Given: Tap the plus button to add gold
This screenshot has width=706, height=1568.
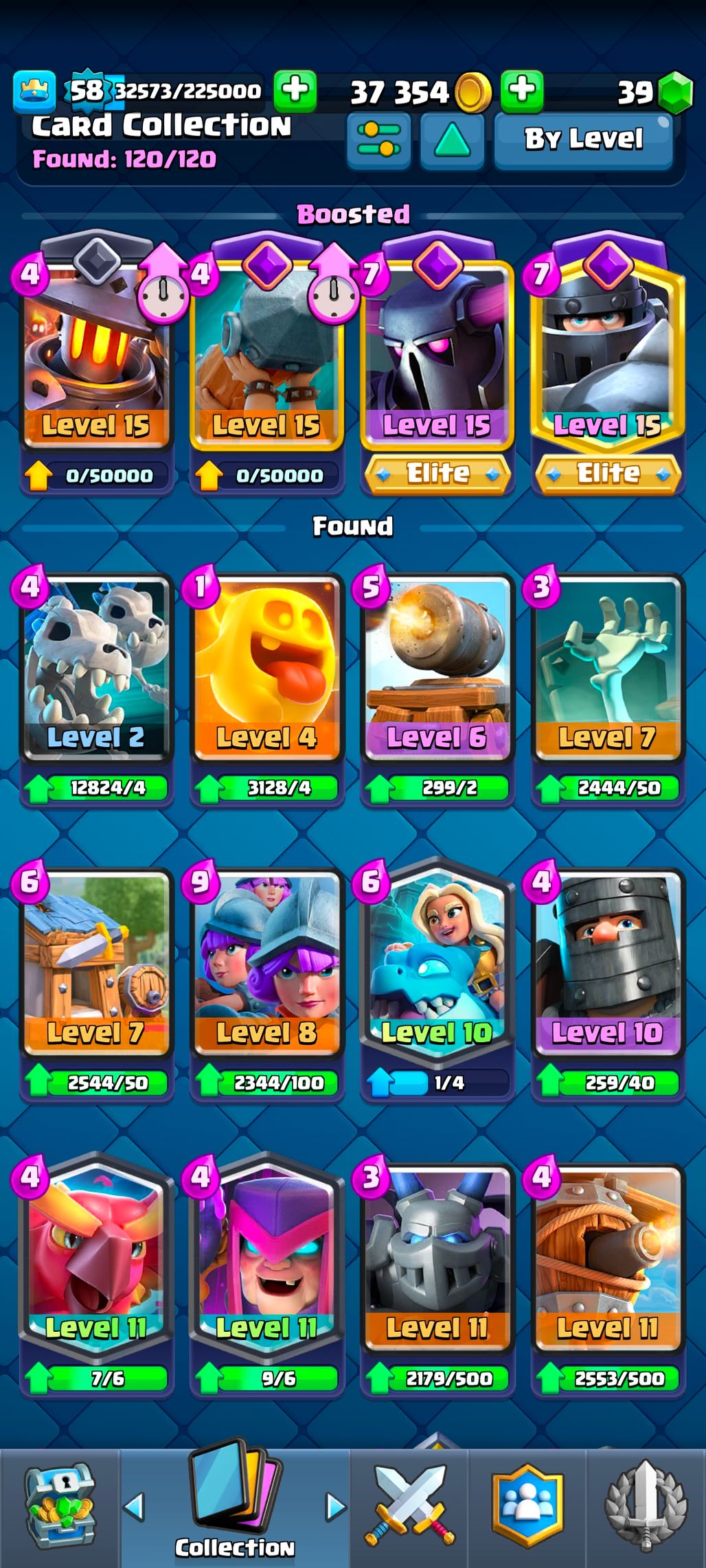Looking at the screenshot, I should pyautogui.click(x=522, y=90).
